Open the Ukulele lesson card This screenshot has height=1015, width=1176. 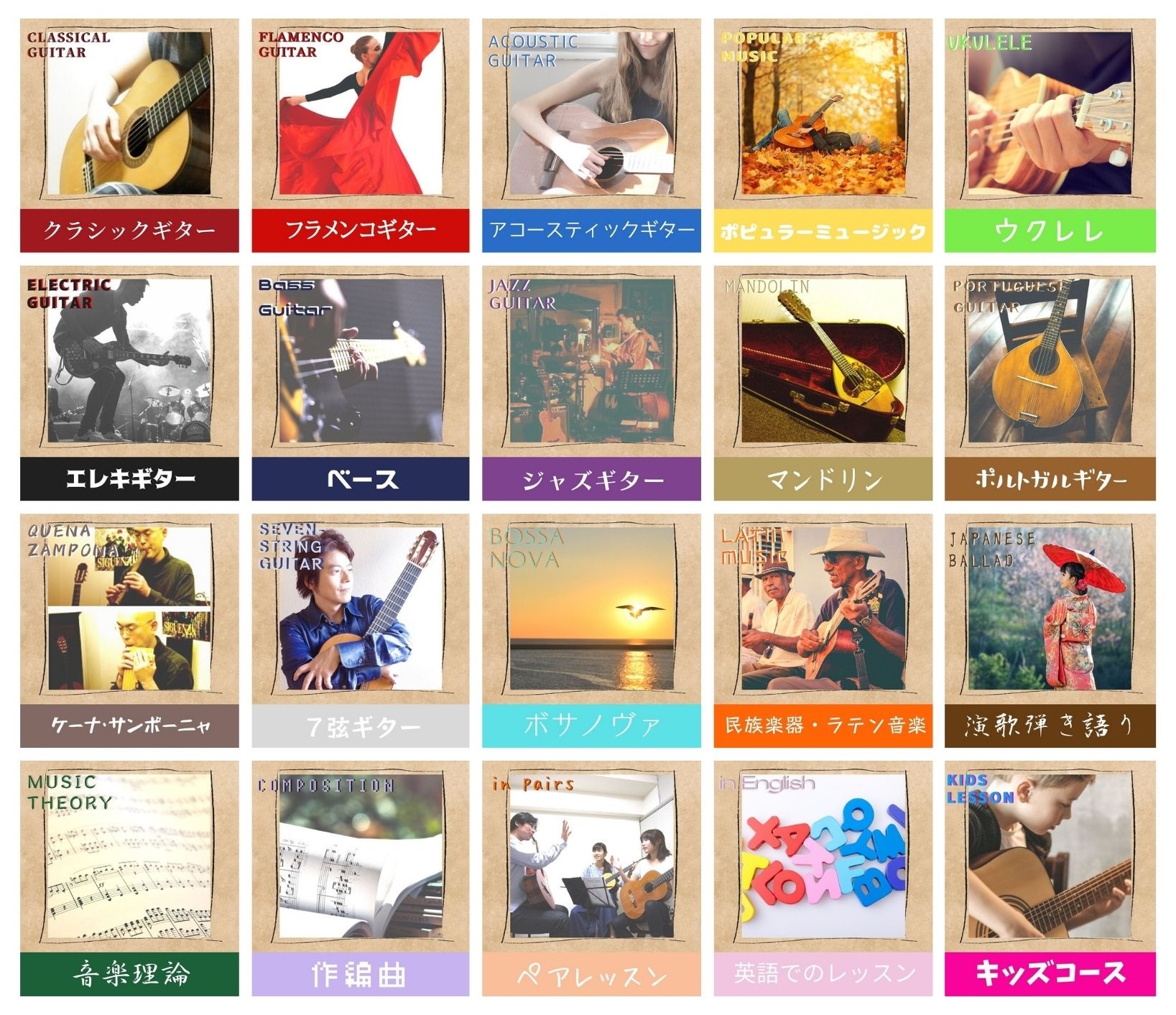1050,135
